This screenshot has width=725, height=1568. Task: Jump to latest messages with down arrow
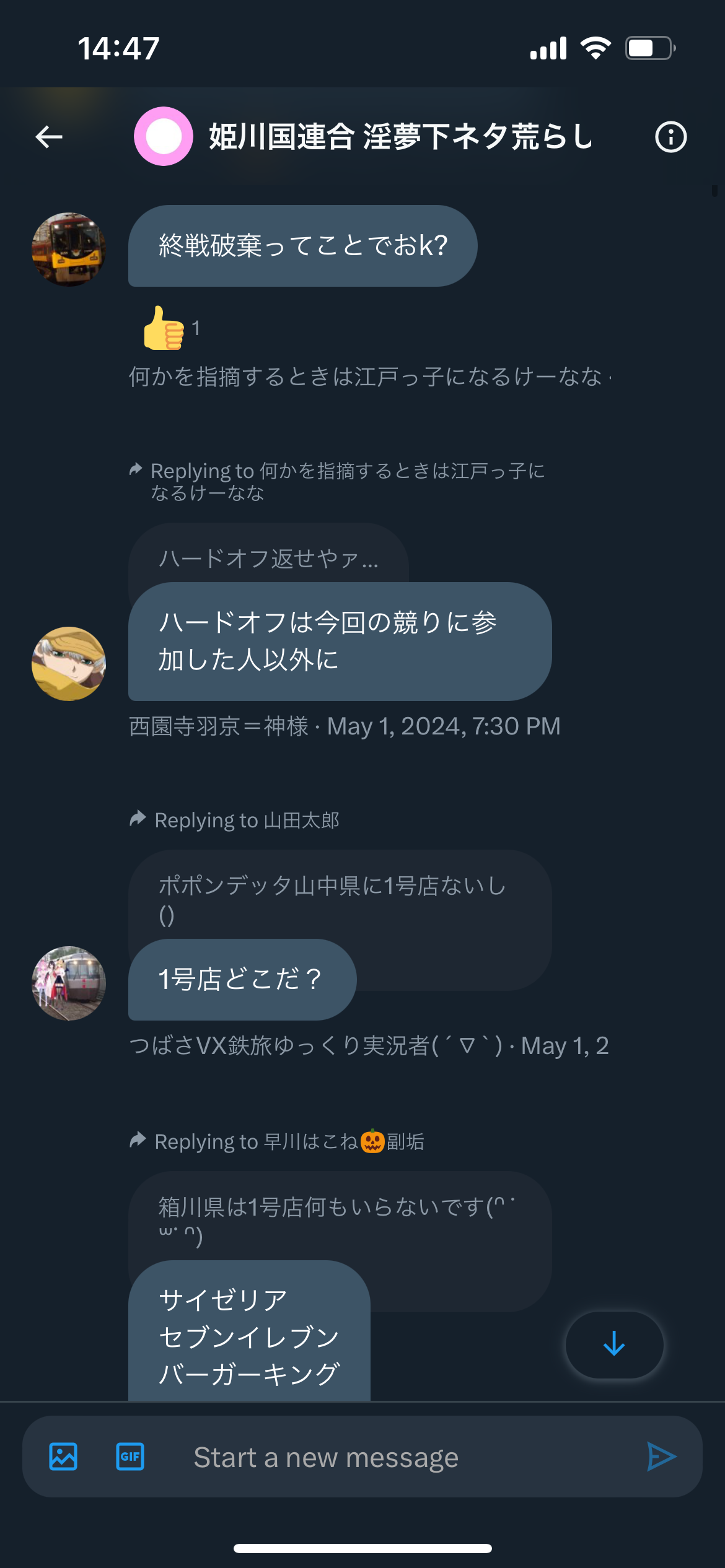[x=614, y=1344]
